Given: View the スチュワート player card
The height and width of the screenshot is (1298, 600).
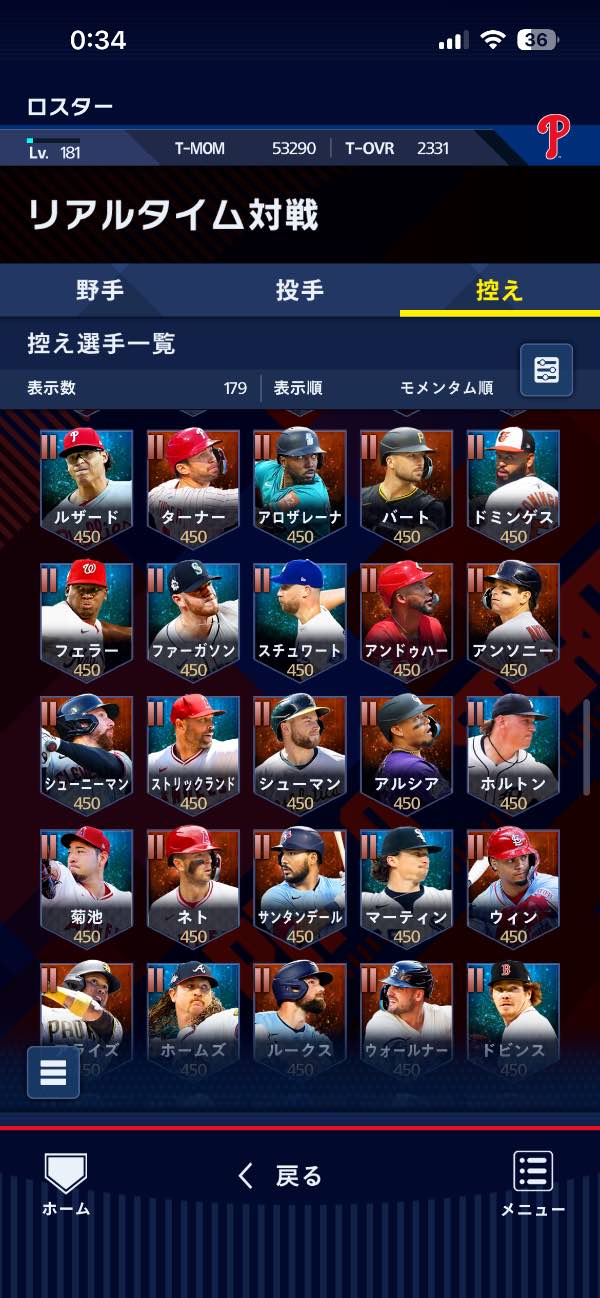Looking at the screenshot, I should pos(300,619).
